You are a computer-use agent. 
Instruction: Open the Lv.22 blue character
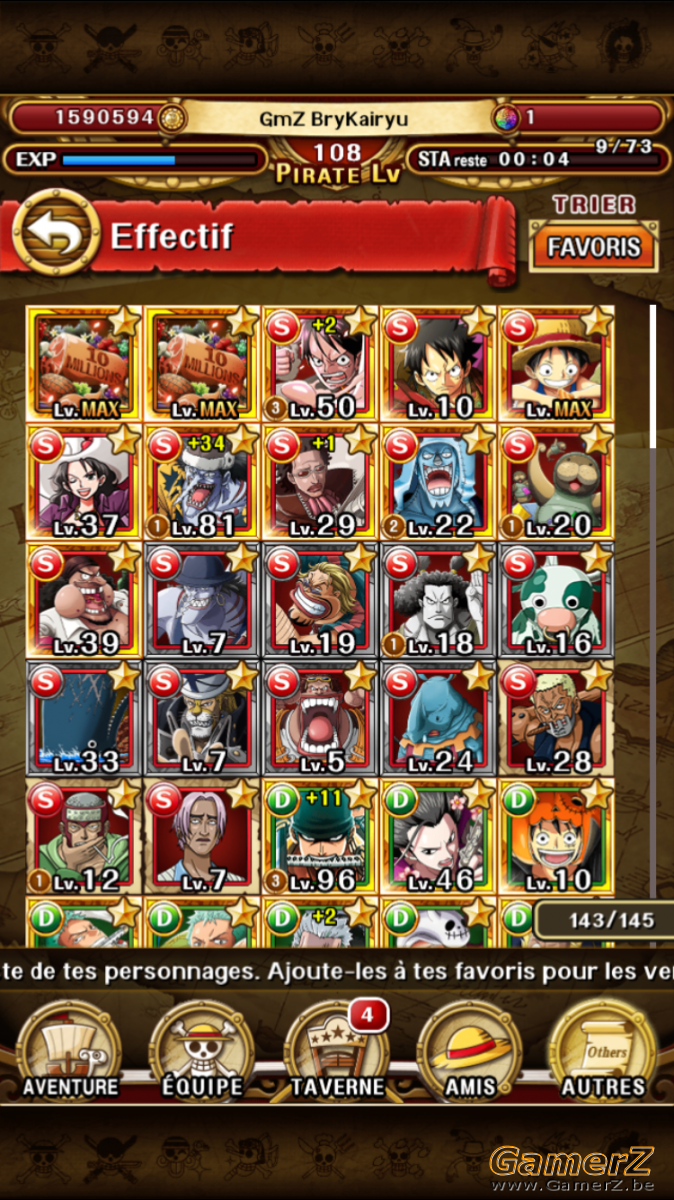[x=437, y=482]
